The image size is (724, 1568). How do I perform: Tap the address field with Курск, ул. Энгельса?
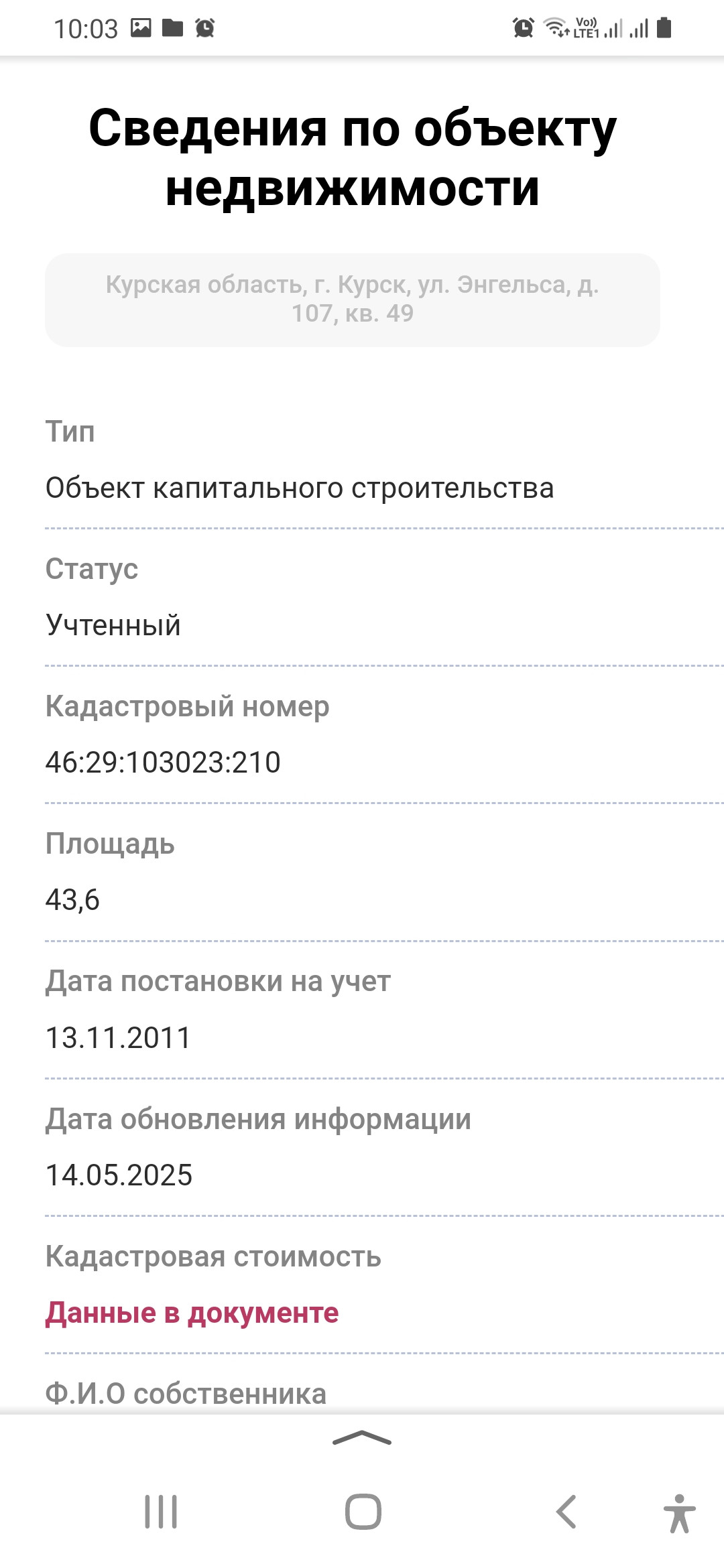point(353,300)
